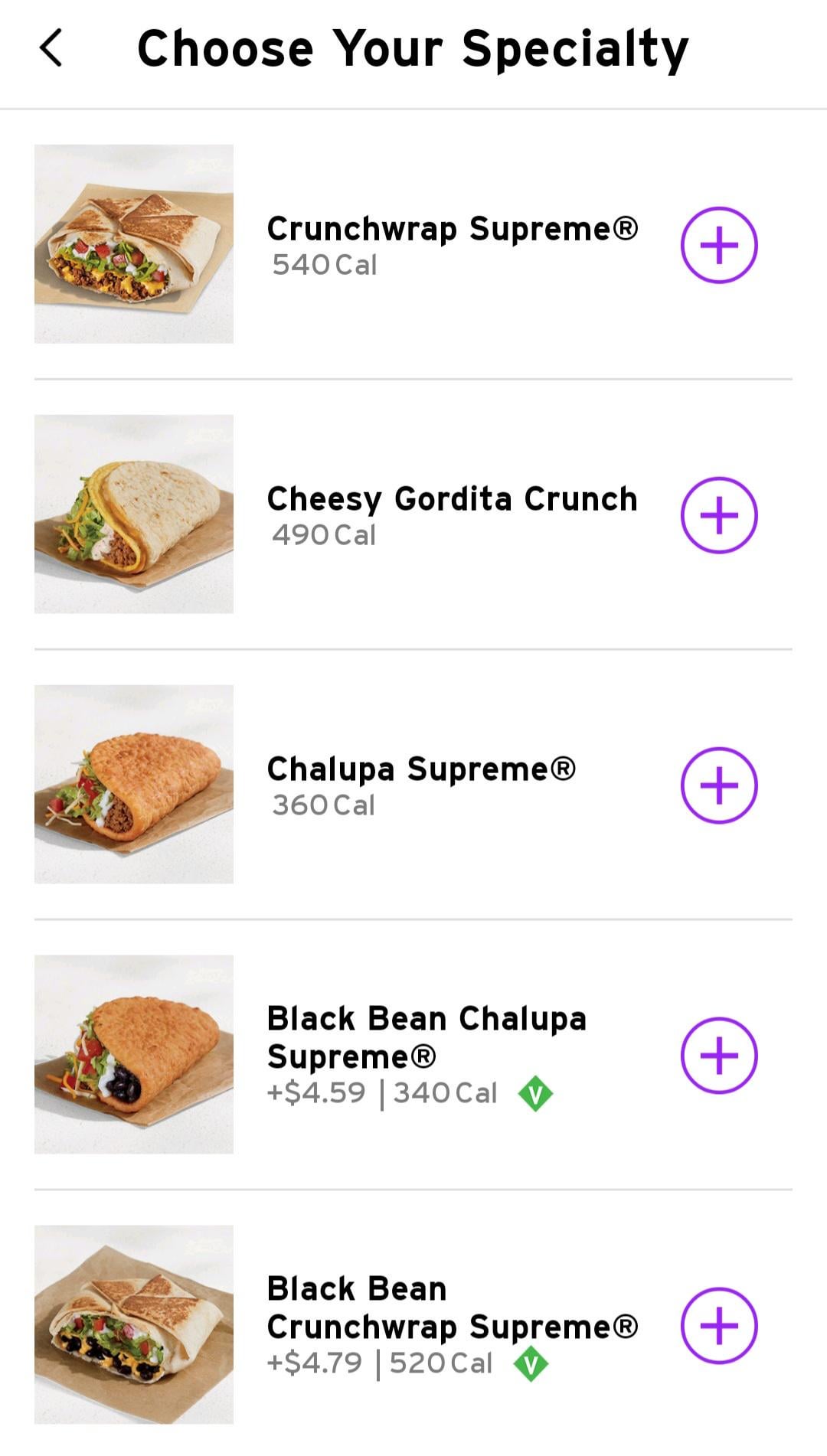Open the Black Bean Chalupa Supreme image
Screen dimensions: 827x1456
pos(134,1055)
